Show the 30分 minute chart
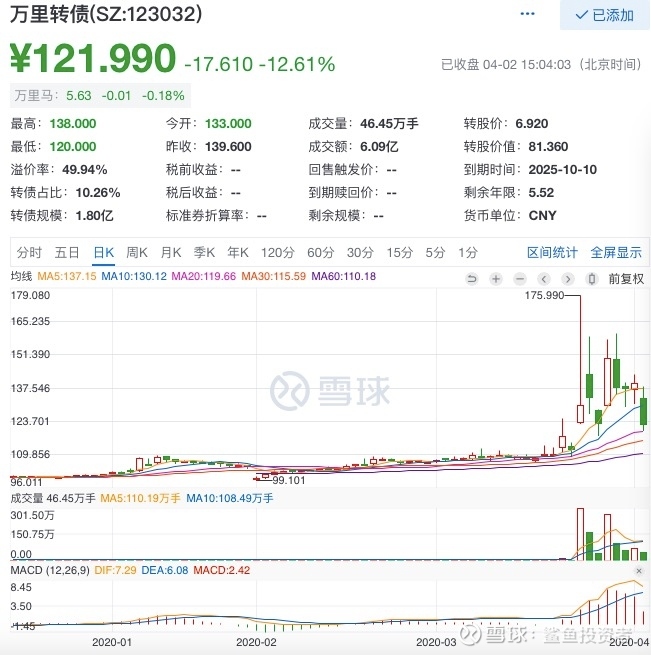651x655 pixels. [360, 253]
